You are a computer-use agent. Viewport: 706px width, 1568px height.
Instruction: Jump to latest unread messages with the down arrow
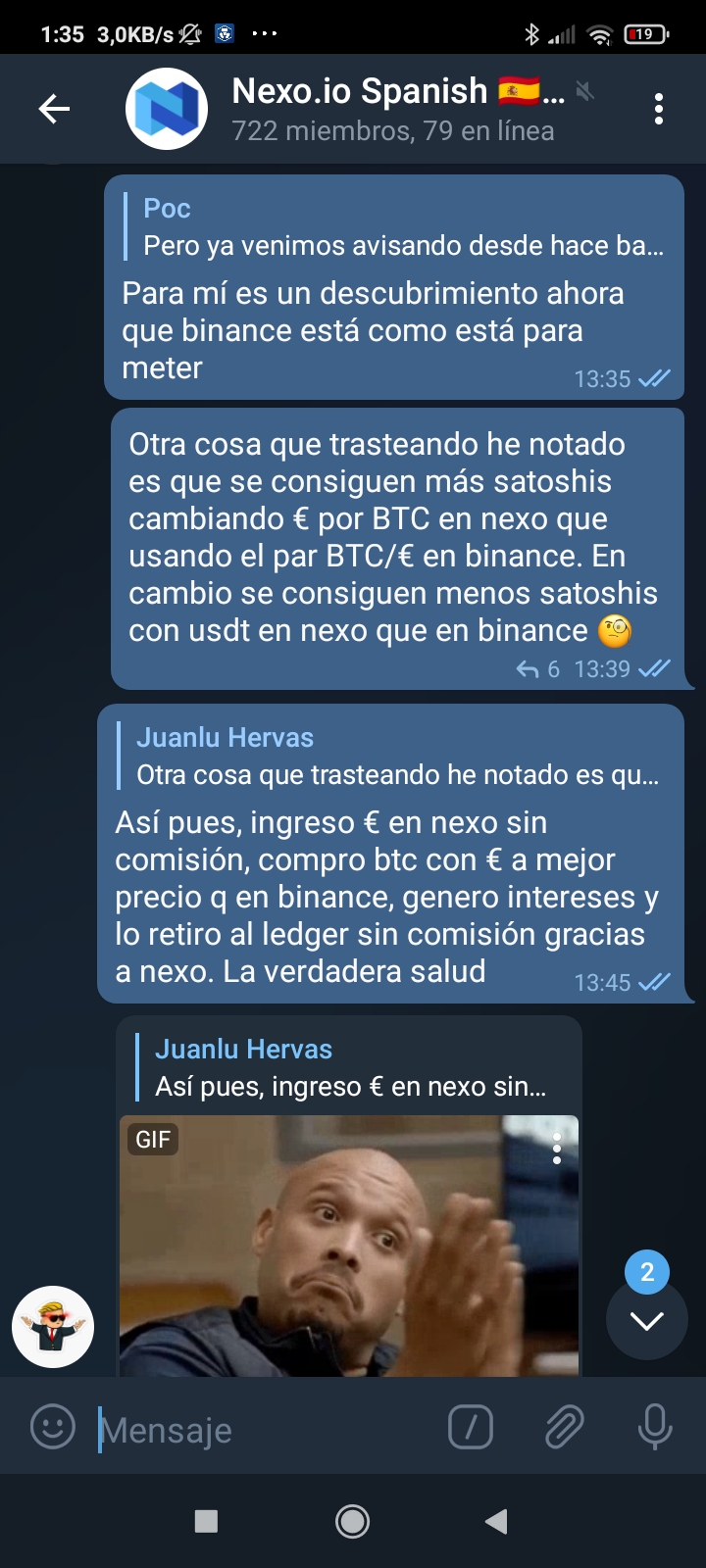tap(646, 1319)
